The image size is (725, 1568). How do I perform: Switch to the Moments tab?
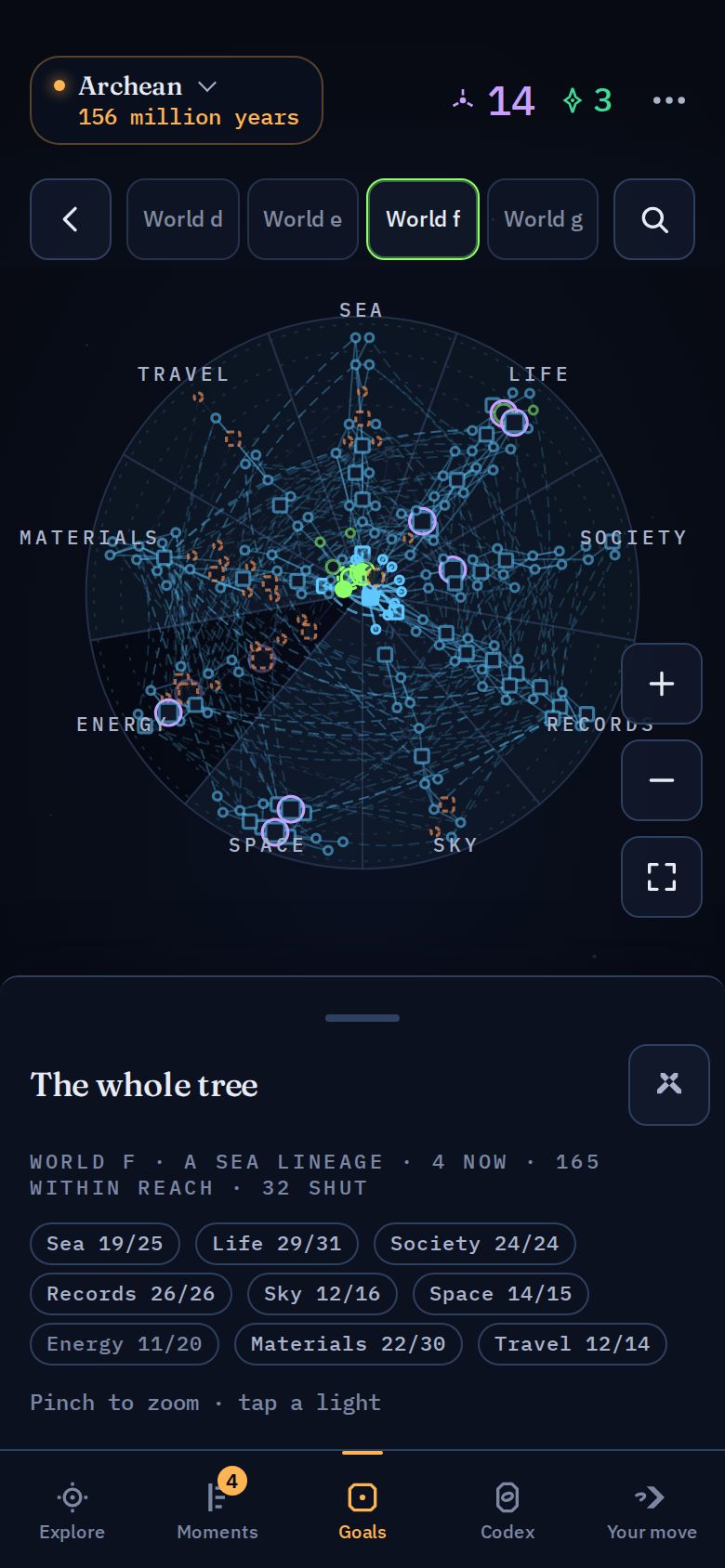217,1511
